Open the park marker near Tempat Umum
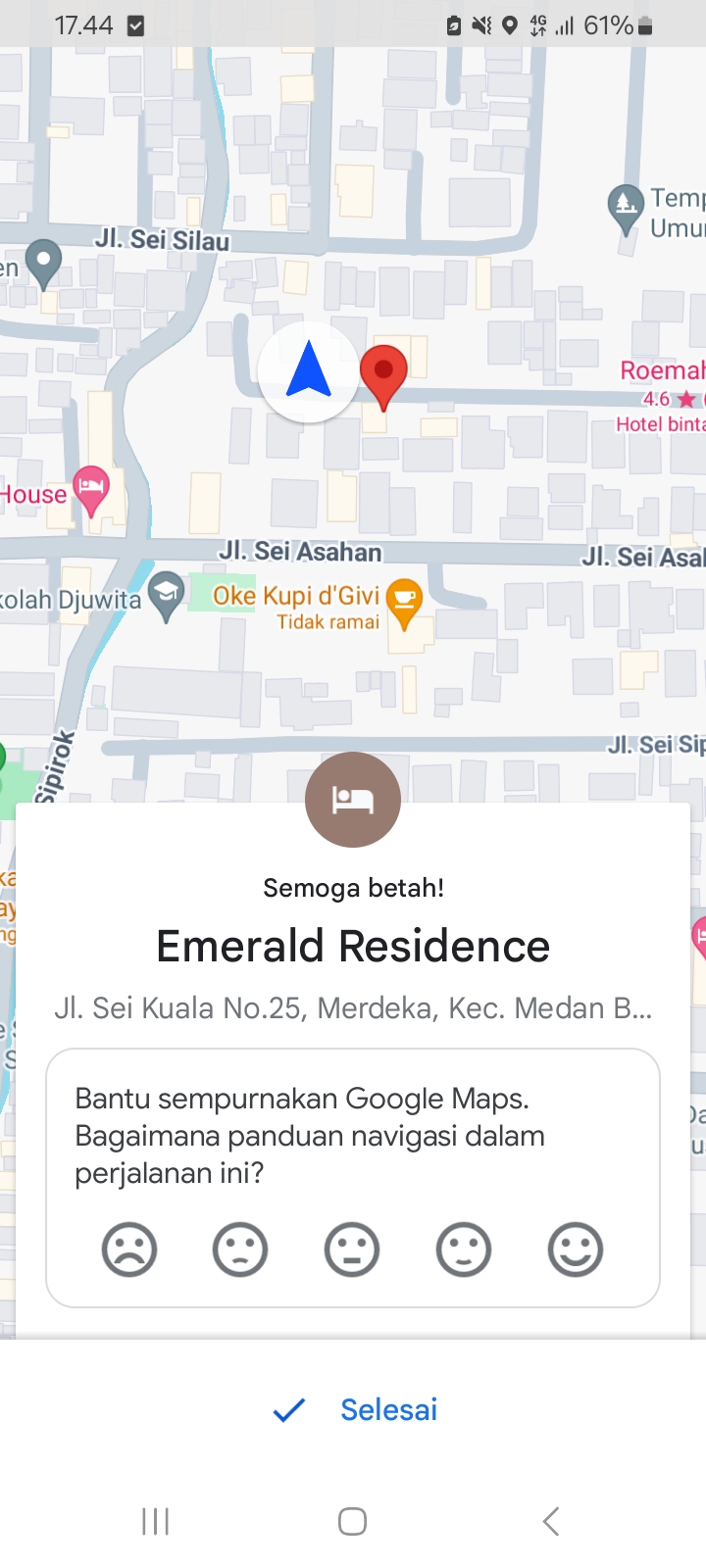This screenshot has height=1568, width=706. pos(625,207)
